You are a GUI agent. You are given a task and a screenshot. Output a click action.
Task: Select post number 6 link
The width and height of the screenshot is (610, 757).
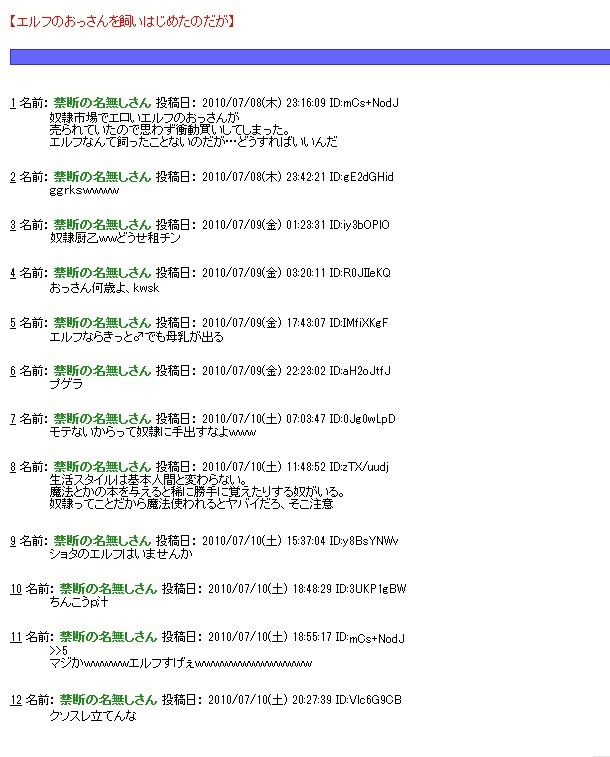coord(13,371)
